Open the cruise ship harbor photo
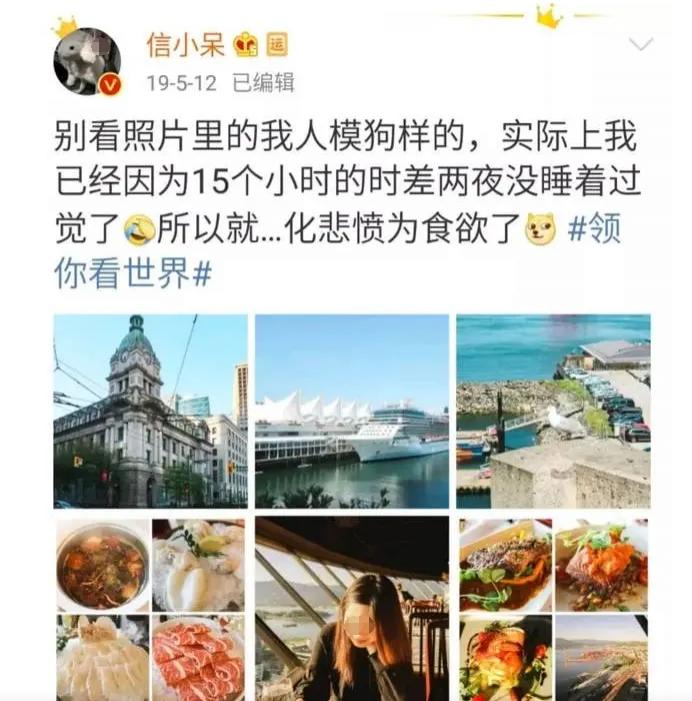The height and width of the screenshot is (701, 692). pyautogui.click(x=351, y=411)
